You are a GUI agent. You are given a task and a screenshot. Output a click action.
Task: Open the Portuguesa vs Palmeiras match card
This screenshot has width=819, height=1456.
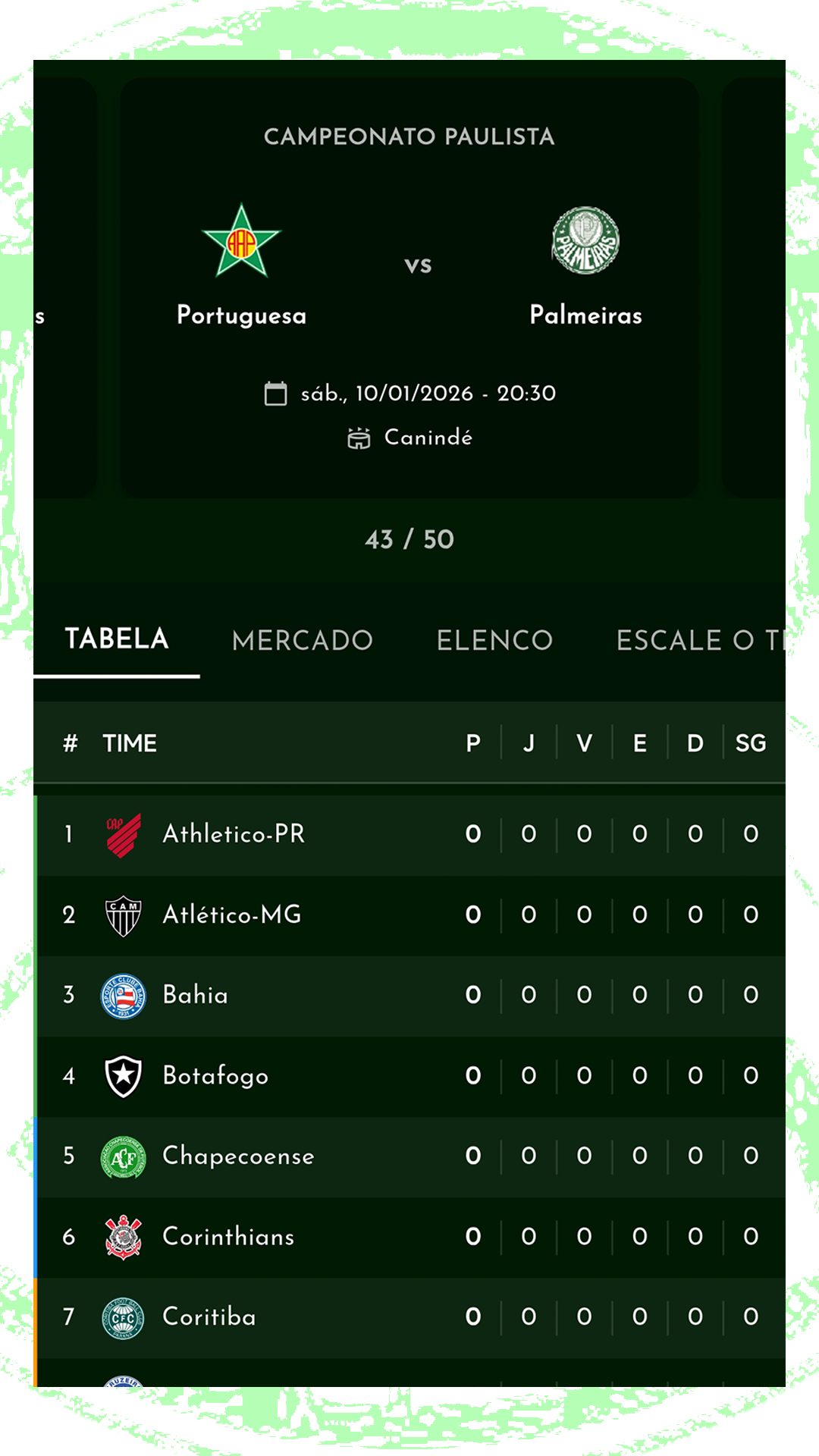click(409, 288)
